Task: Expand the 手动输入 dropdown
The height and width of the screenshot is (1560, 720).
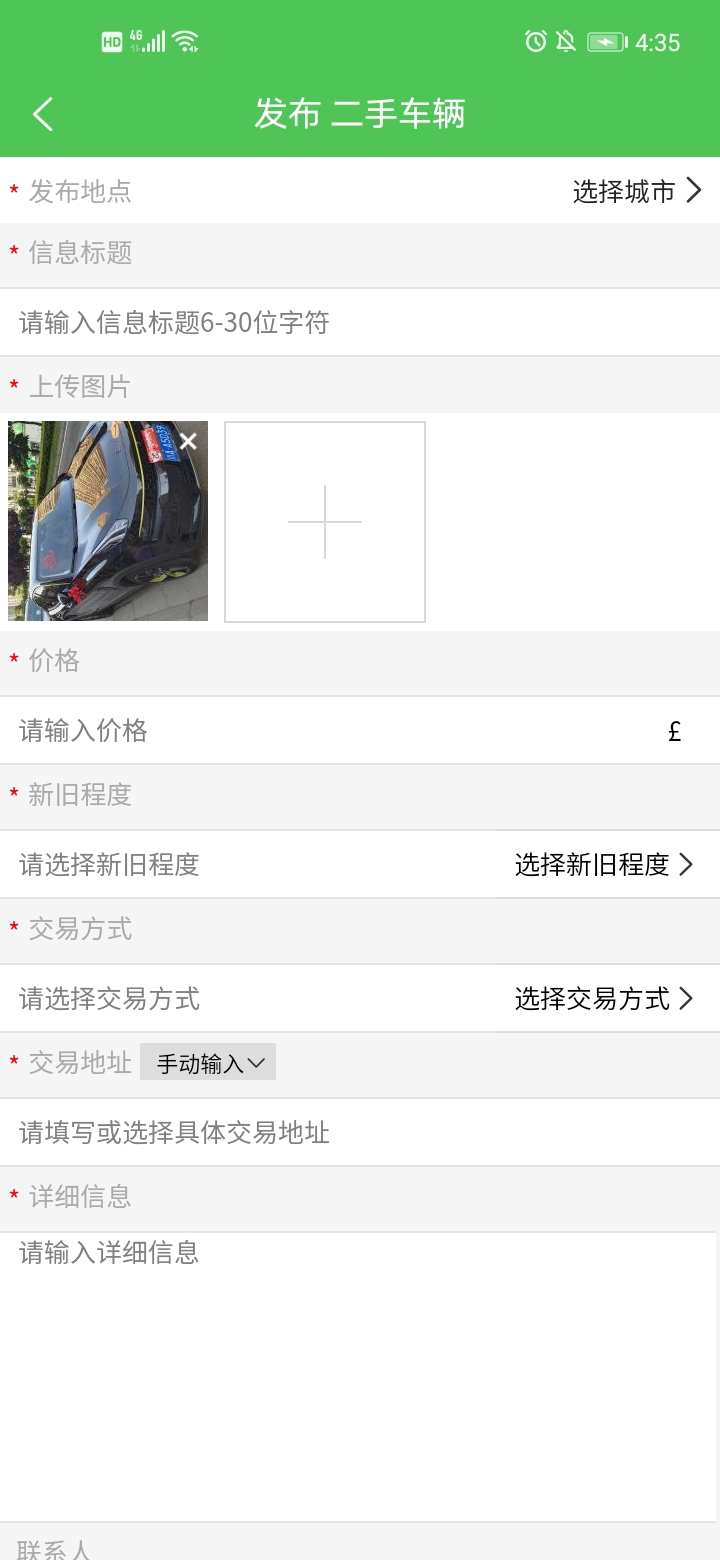Action: (208, 1063)
